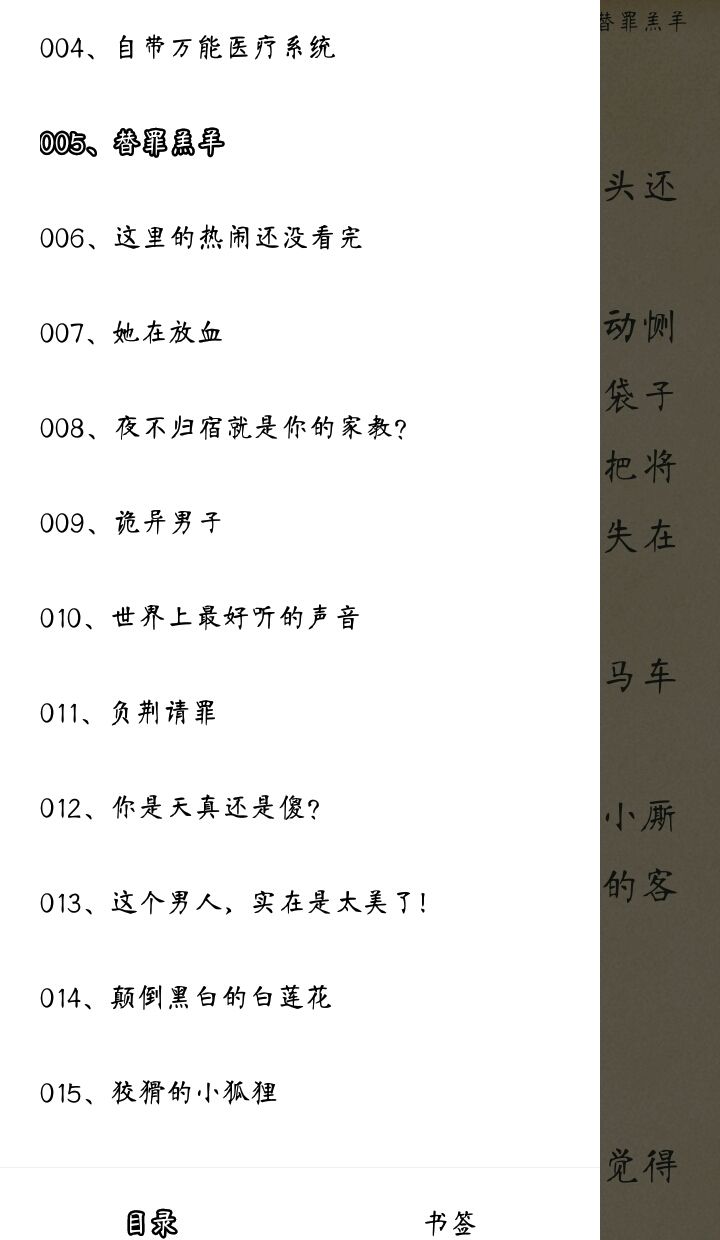
Task: Open chapter 004、自带万能医疗系统
Action: click(x=188, y=48)
